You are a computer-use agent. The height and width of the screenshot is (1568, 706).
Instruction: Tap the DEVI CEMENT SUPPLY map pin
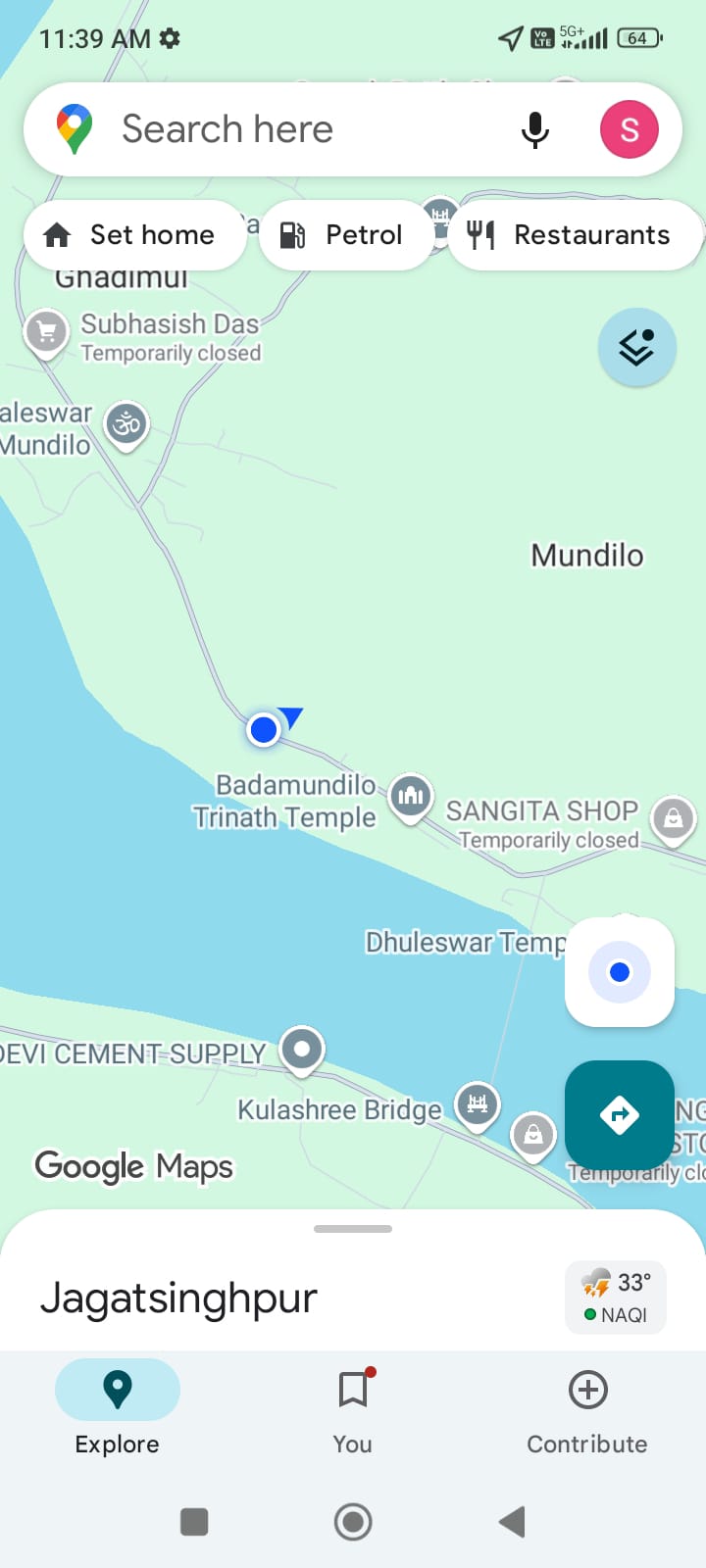click(302, 1050)
